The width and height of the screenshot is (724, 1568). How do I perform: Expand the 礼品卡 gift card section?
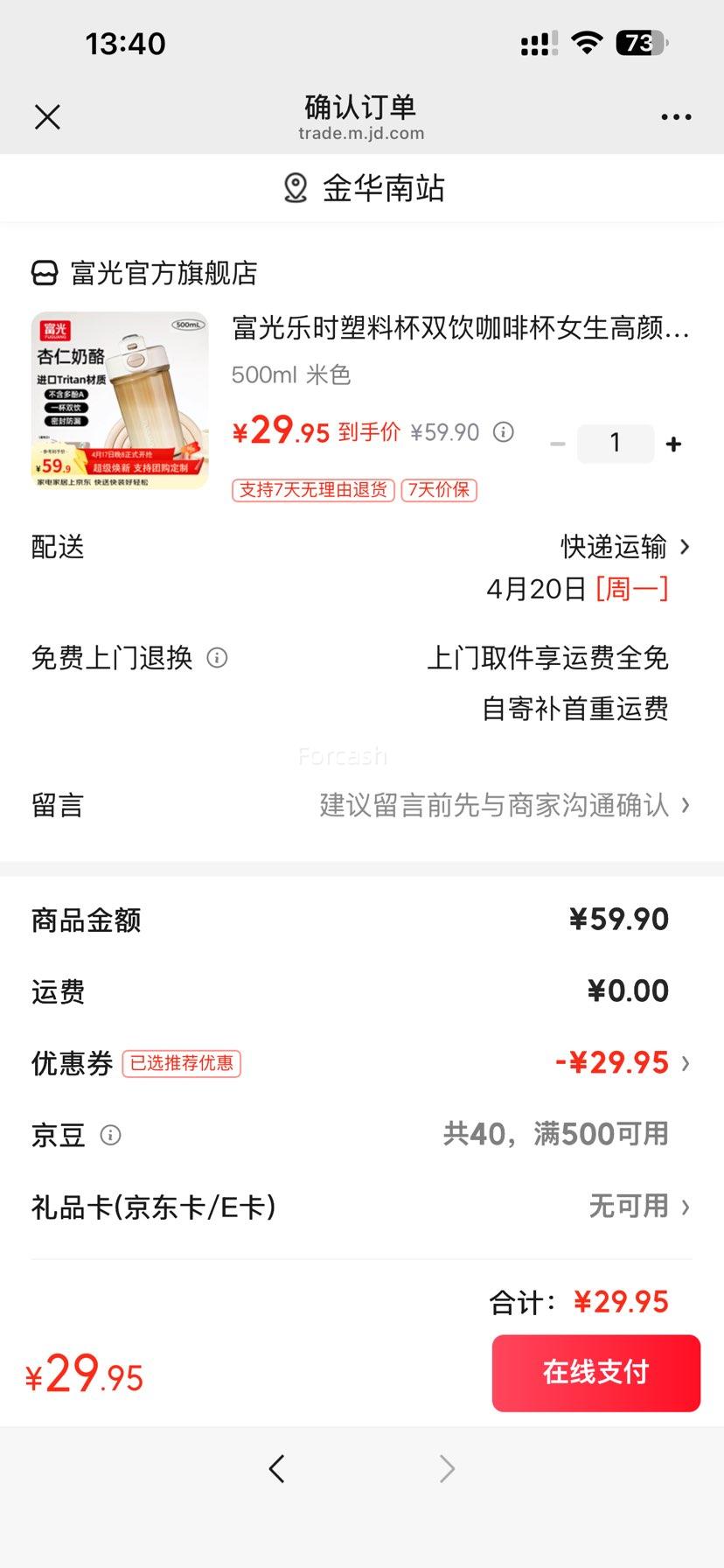[x=632, y=1206]
